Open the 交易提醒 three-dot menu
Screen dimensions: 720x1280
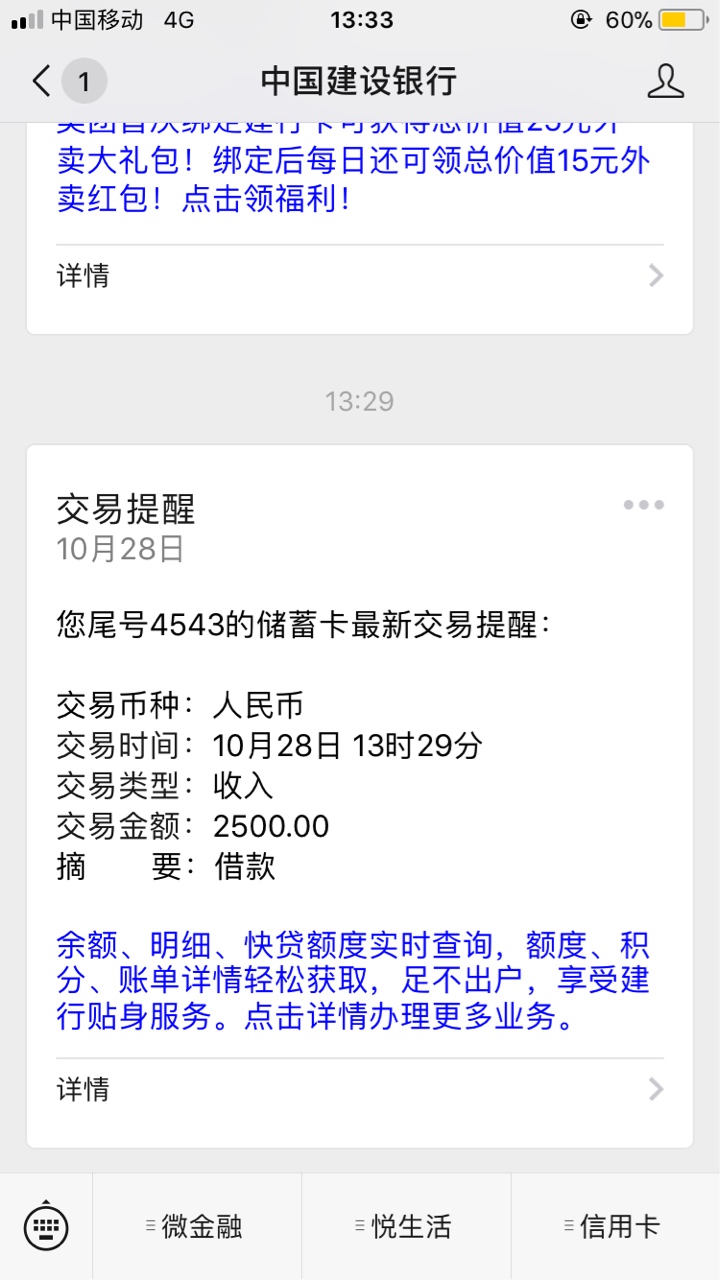(x=643, y=505)
